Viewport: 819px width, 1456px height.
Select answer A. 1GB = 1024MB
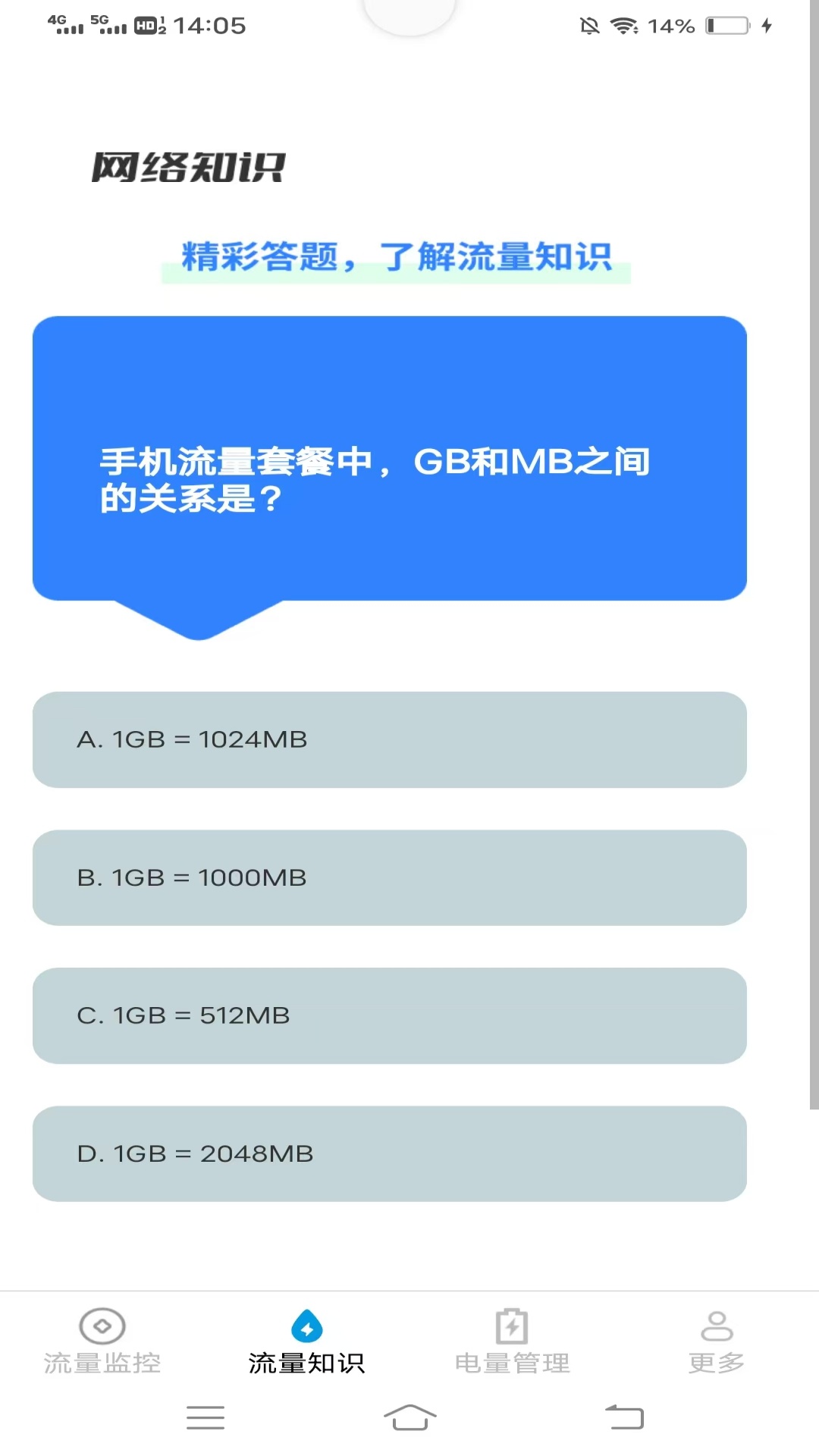click(390, 739)
